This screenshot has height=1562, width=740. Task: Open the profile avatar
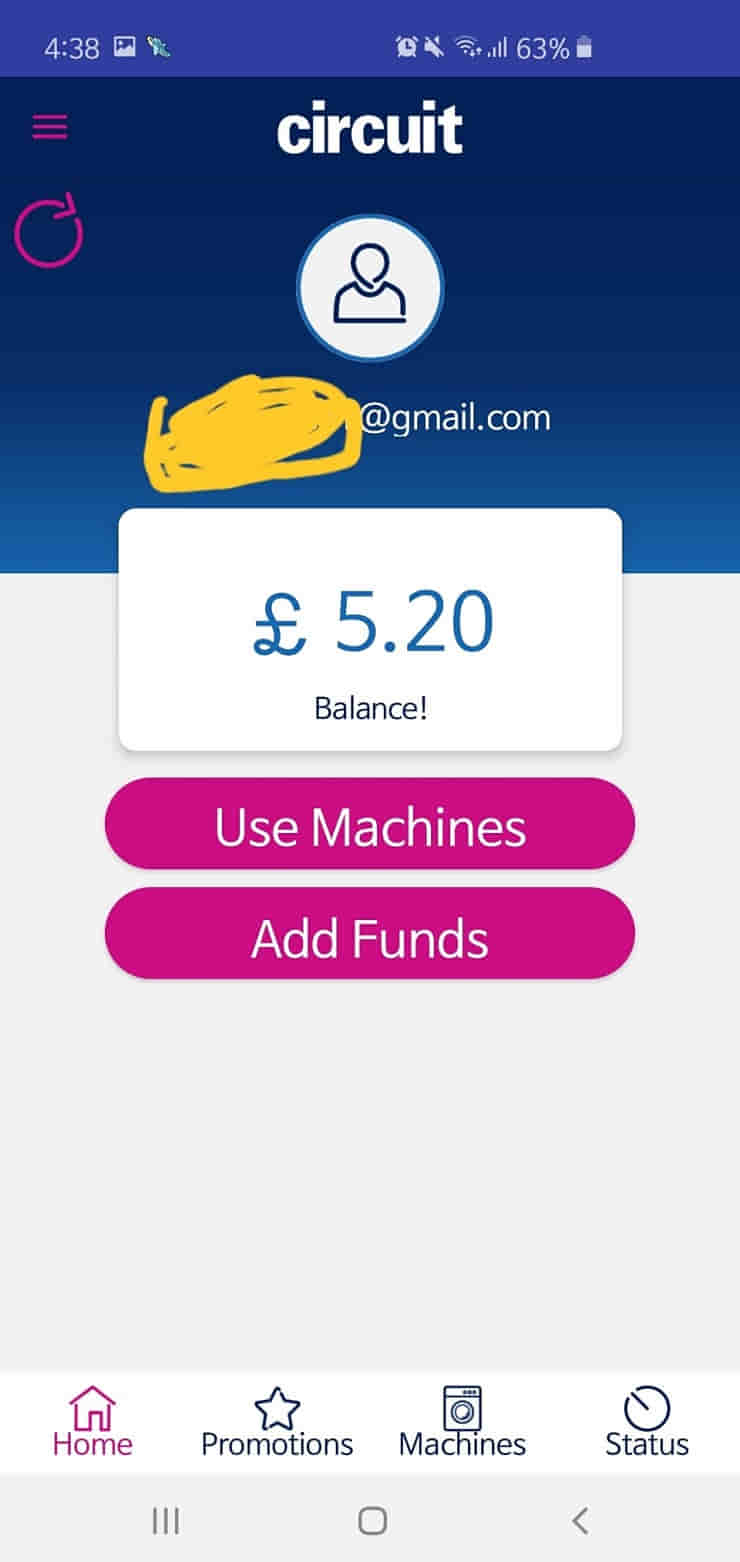pyautogui.click(x=370, y=288)
